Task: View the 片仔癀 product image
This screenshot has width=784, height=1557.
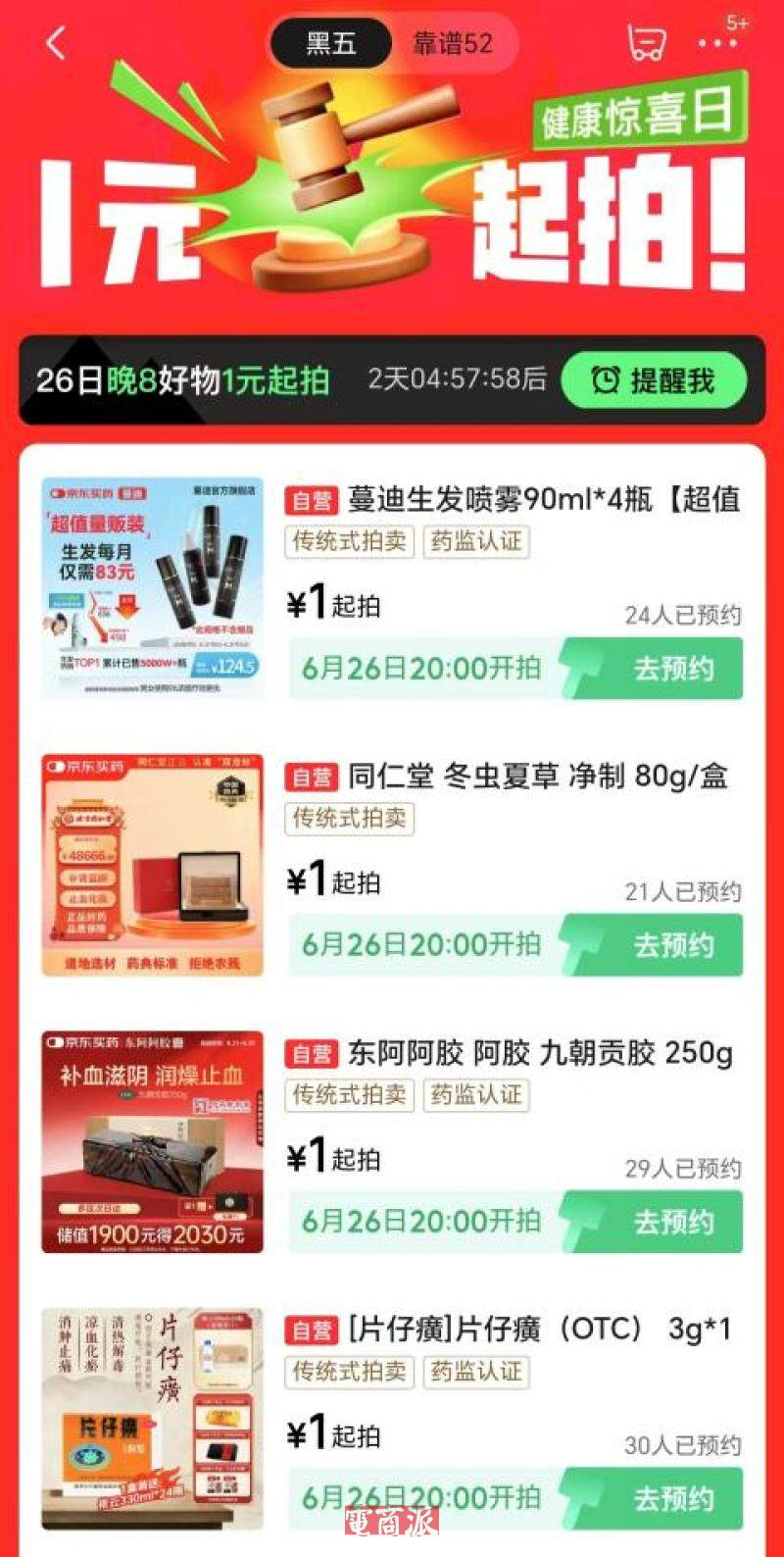Action: [153, 1418]
